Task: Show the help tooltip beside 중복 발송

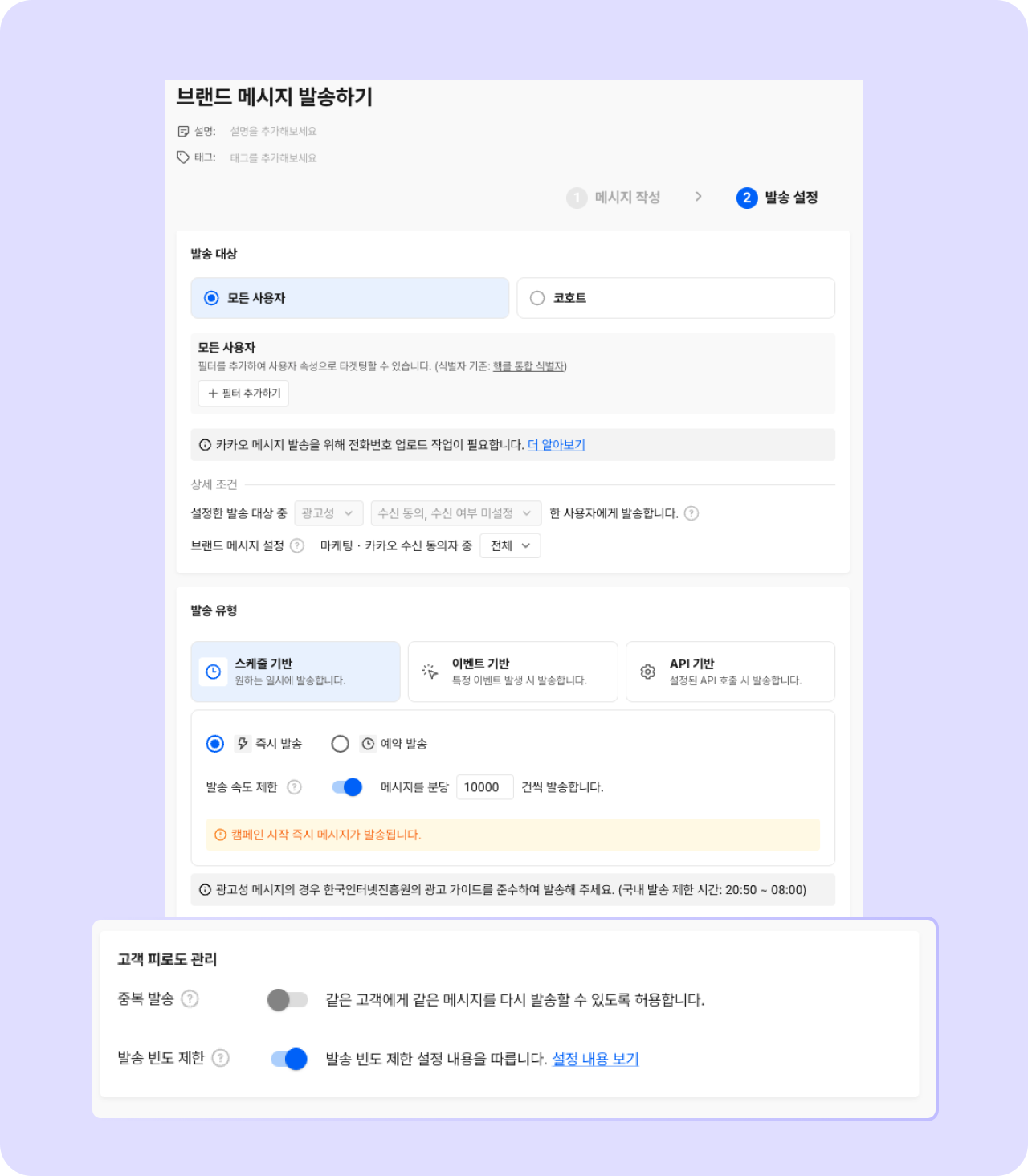Action: [x=190, y=999]
